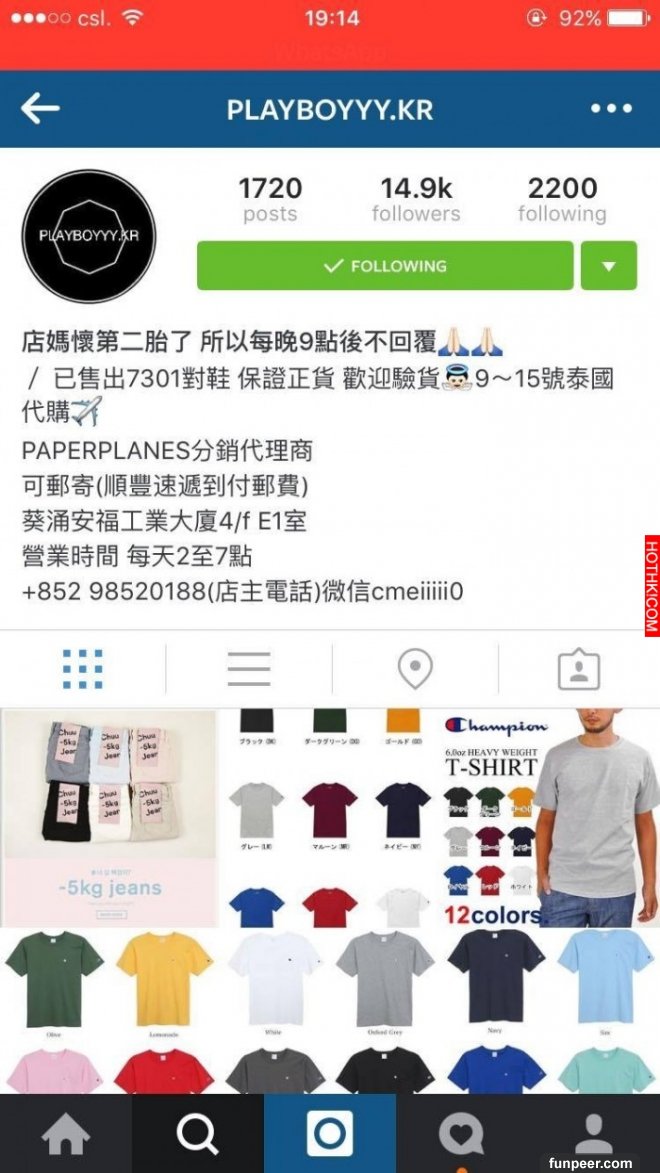View the 2200 following list
Image resolution: width=660 pixels, height=1173 pixels.
tap(562, 199)
